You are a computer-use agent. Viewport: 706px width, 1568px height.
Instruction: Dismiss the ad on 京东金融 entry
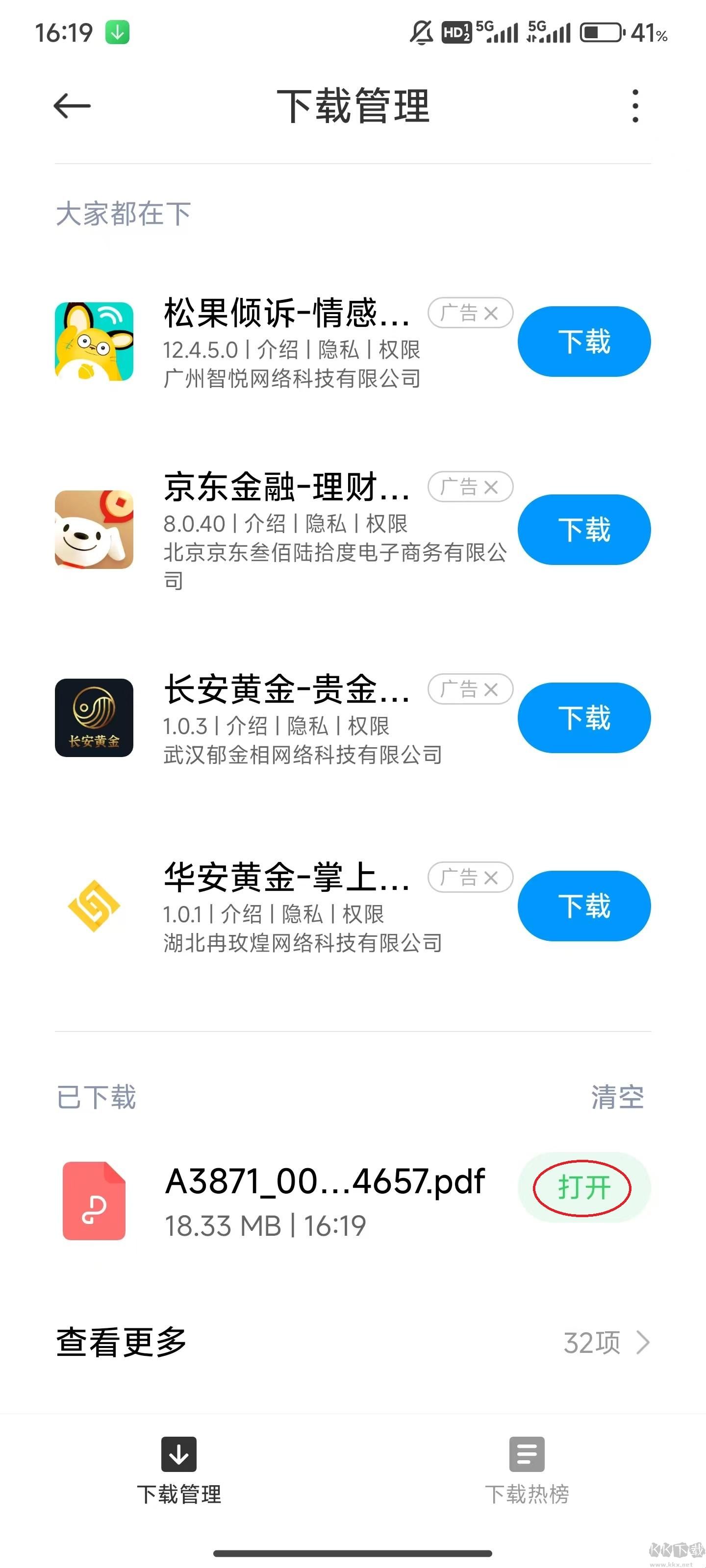tap(491, 487)
